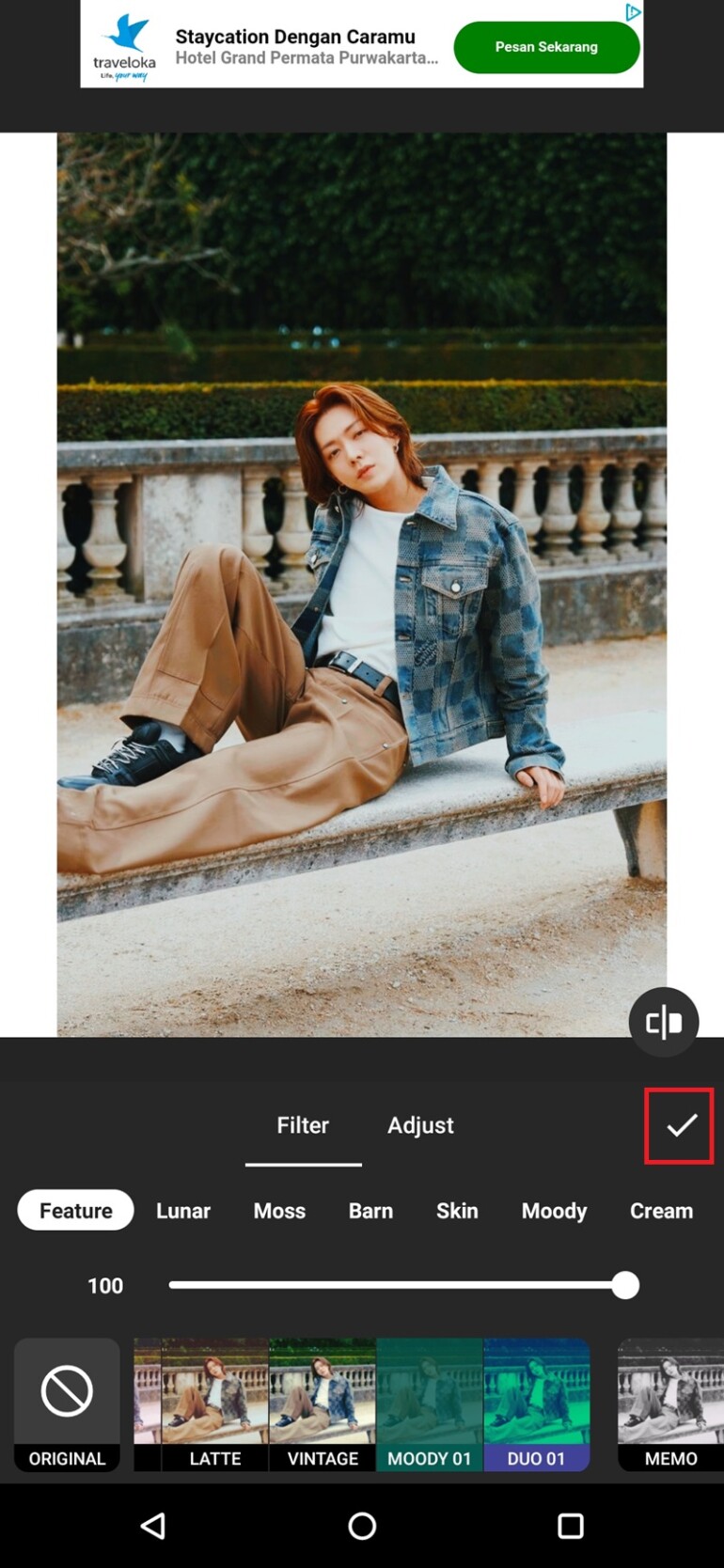This screenshot has width=724, height=1568.
Task: Open the Lunar filter category
Action: [x=182, y=1211]
